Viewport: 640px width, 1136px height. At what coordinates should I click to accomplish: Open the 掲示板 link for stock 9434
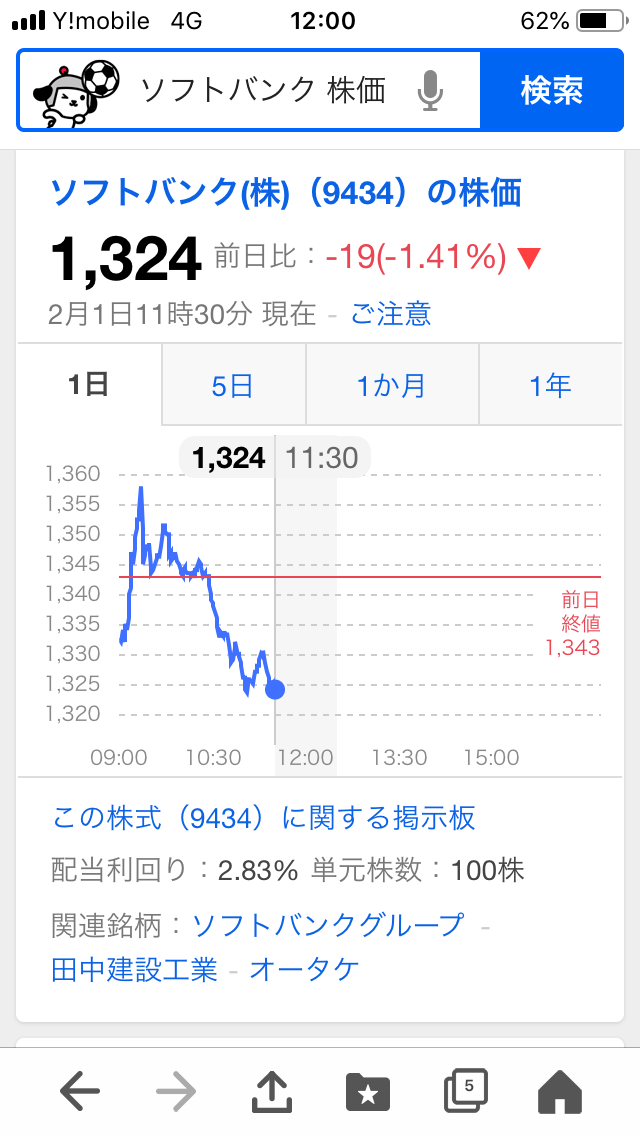[x=264, y=818]
